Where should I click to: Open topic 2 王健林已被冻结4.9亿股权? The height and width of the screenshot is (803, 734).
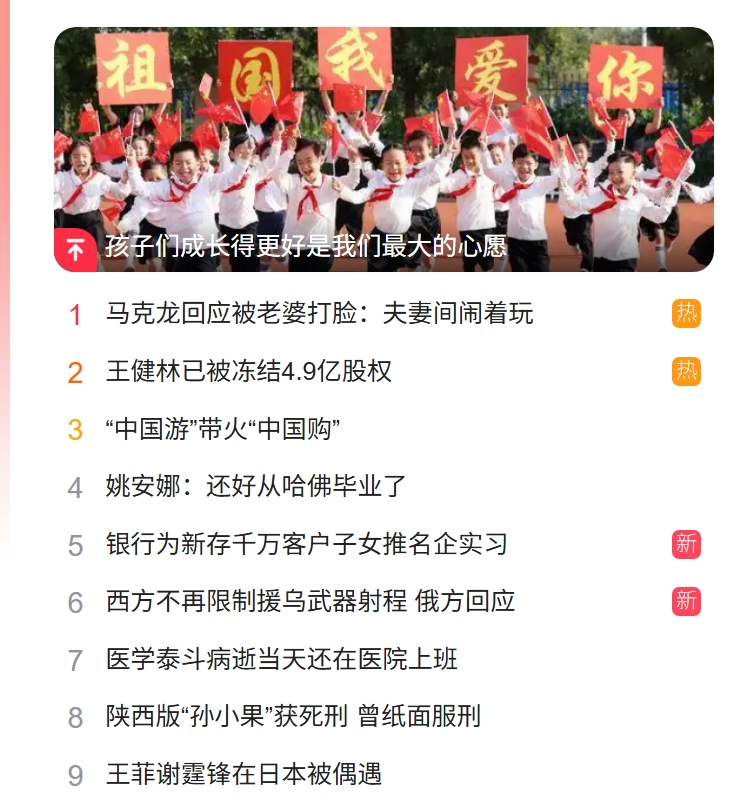click(x=248, y=372)
